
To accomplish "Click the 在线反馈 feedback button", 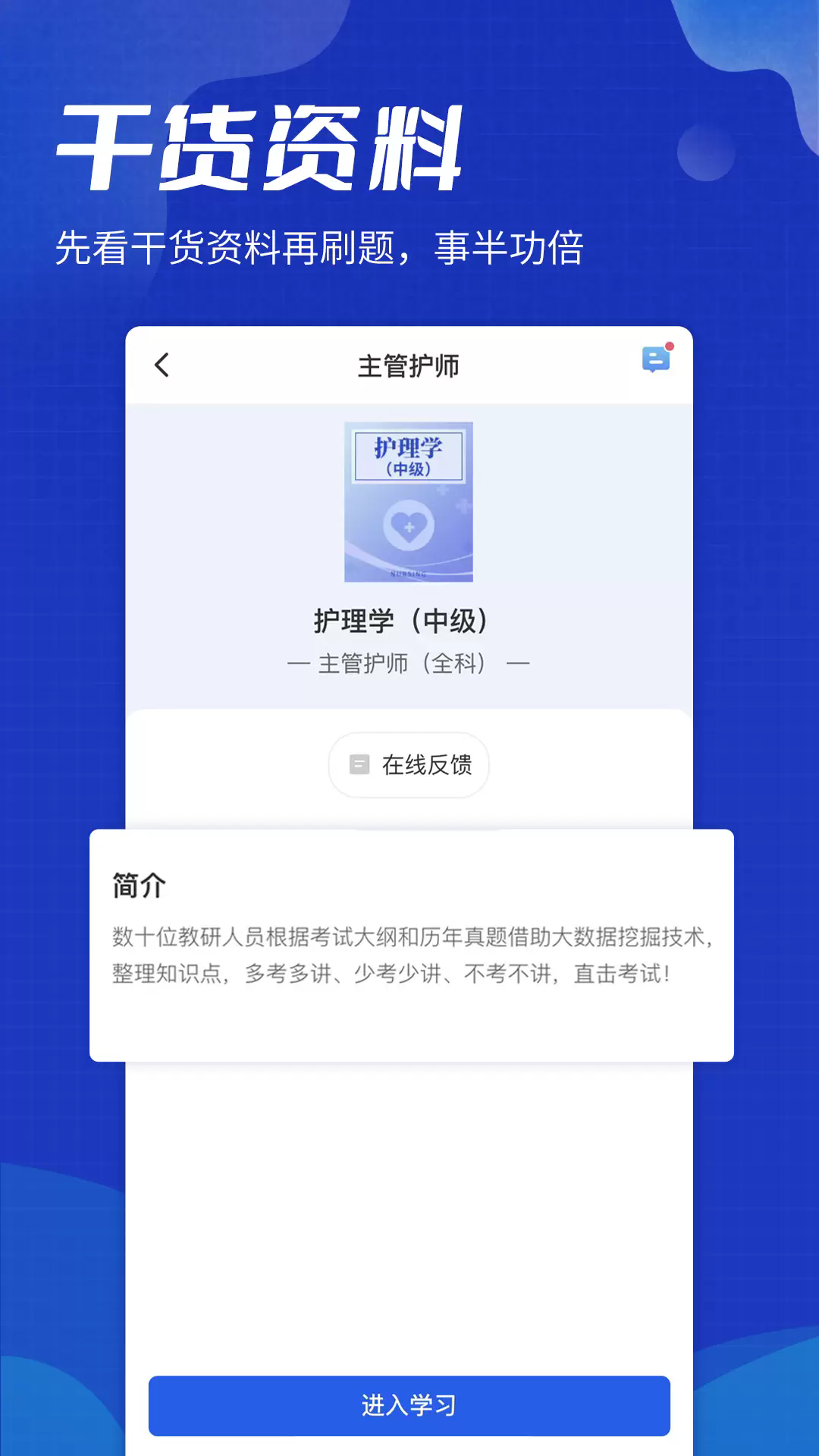I will pos(408,766).
